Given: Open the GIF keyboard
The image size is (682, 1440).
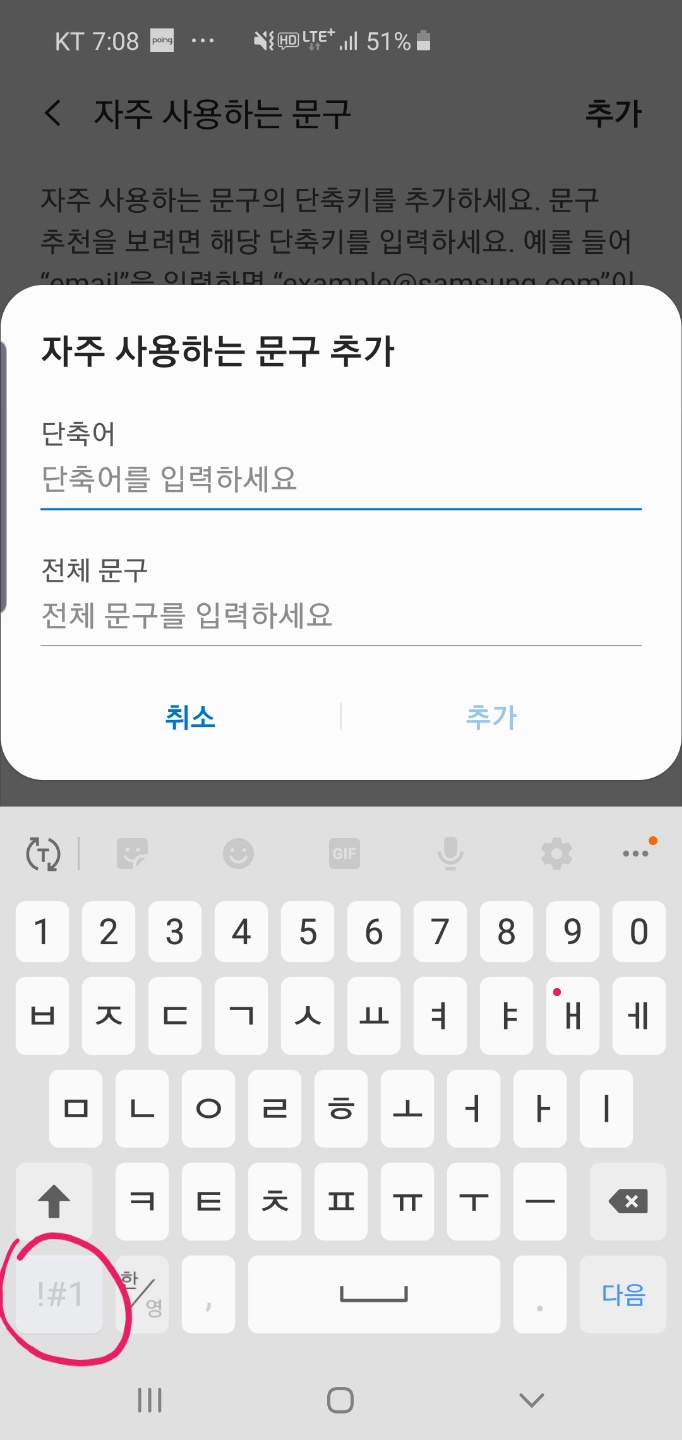Looking at the screenshot, I should tap(344, 853).
